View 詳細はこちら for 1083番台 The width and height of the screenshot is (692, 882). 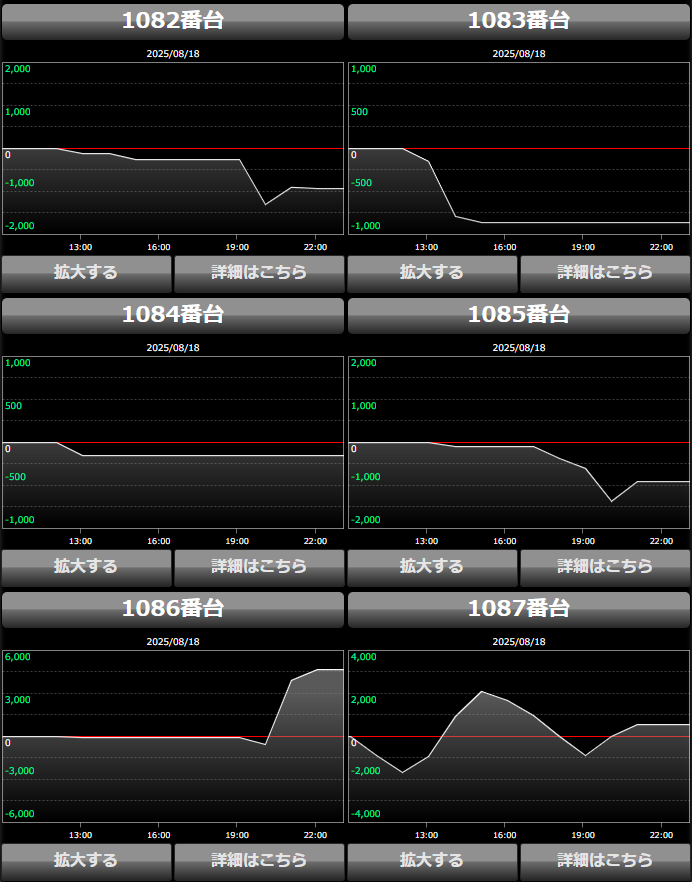tap(605, 272)
